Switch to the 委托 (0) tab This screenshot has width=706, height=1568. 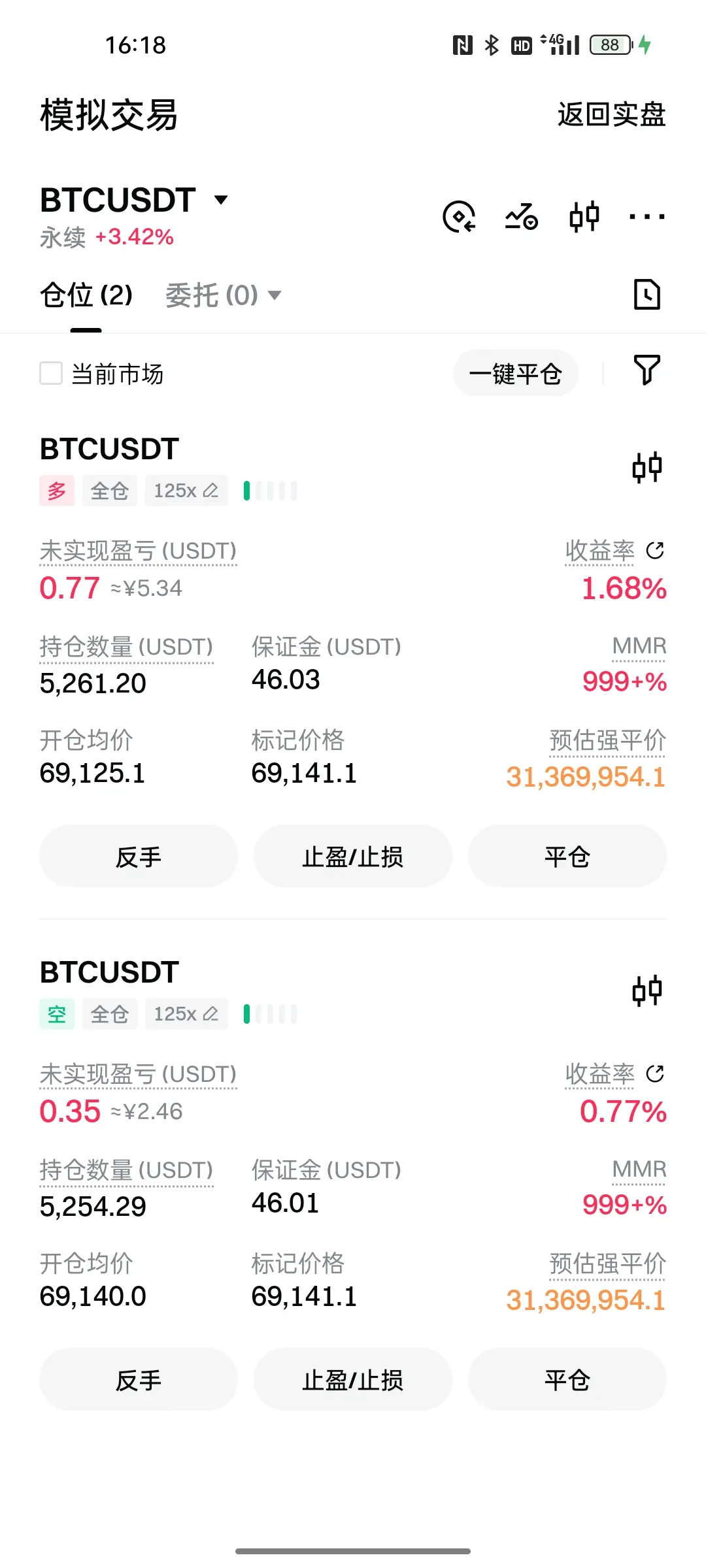tap(222, 295)
